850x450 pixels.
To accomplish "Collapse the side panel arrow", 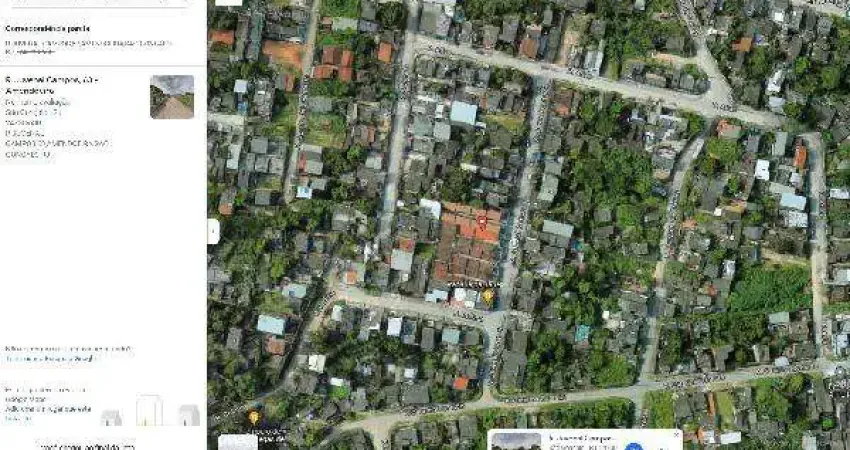I will click(x=213, y=231).
